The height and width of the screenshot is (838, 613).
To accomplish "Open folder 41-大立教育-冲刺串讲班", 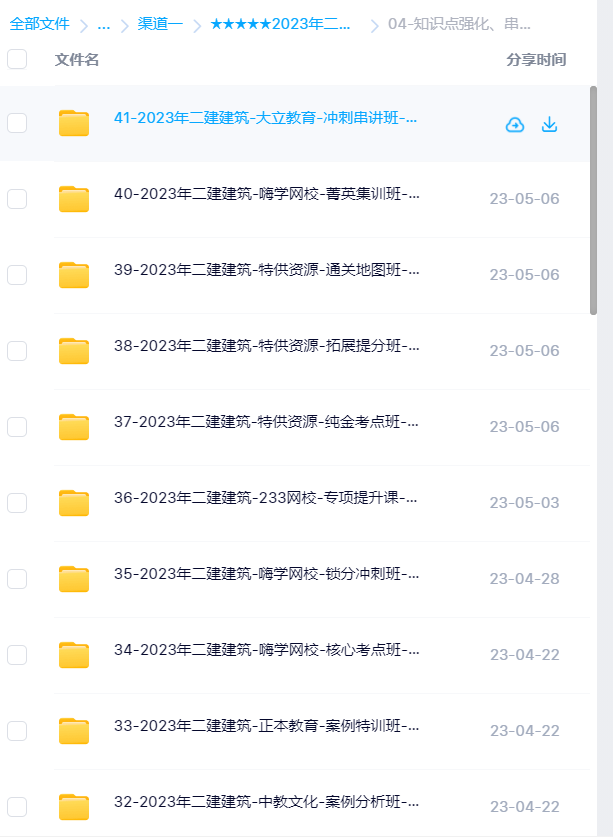I will coord(265,119).
